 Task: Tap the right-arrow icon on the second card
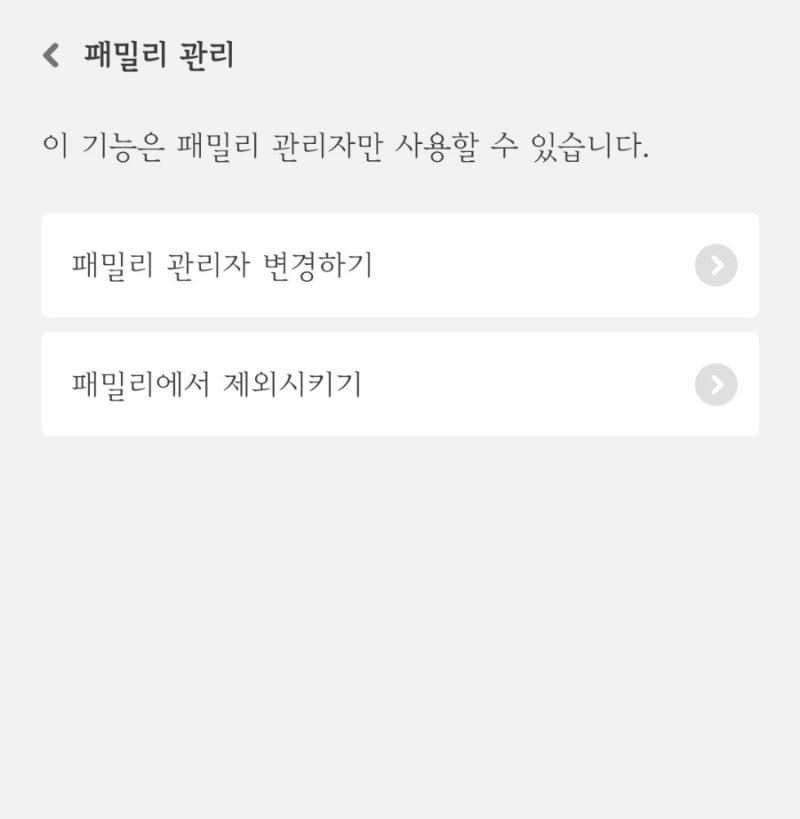click(x=714, y=385)
